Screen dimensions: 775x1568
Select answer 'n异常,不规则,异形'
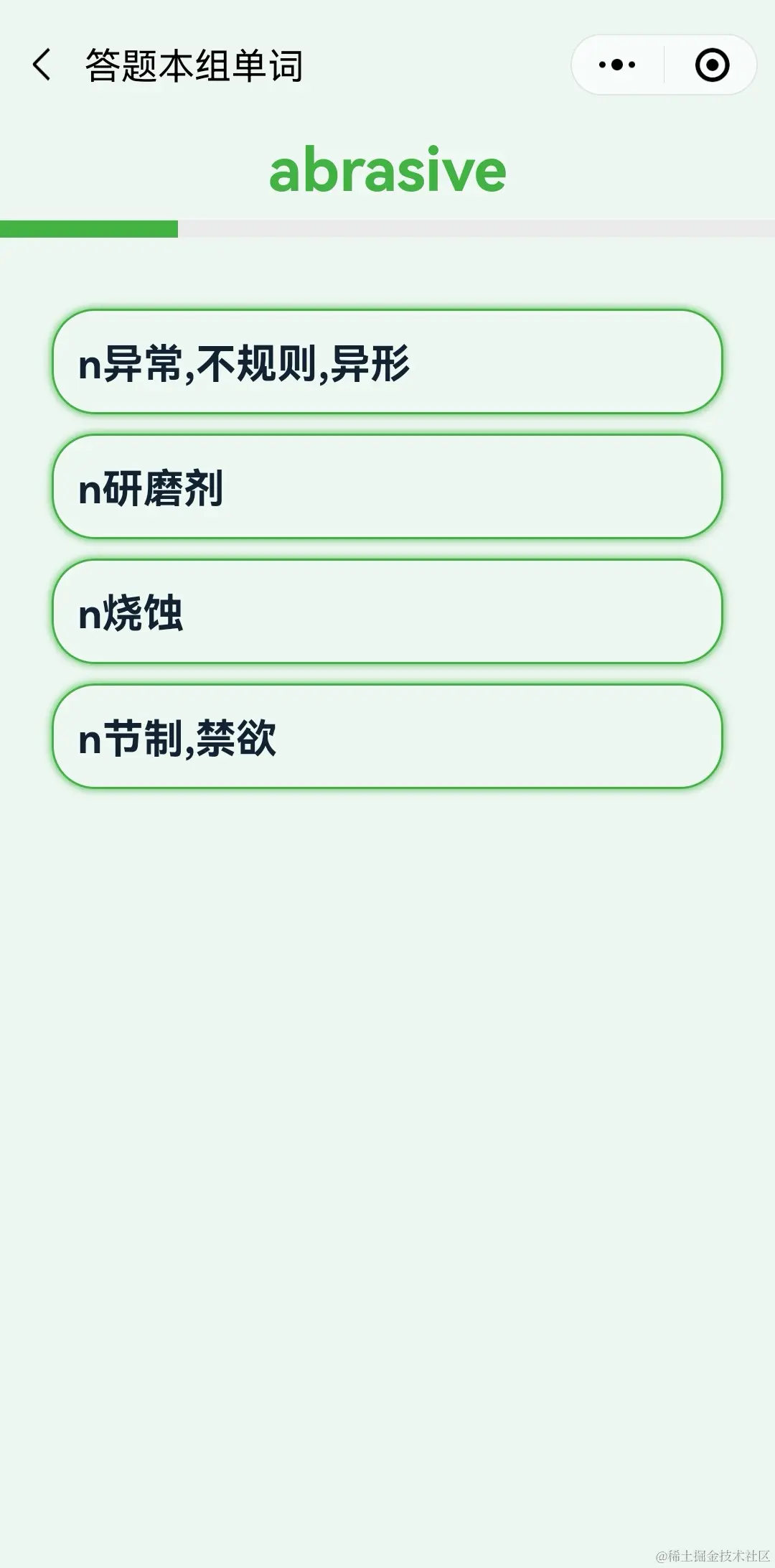(387, 362)
